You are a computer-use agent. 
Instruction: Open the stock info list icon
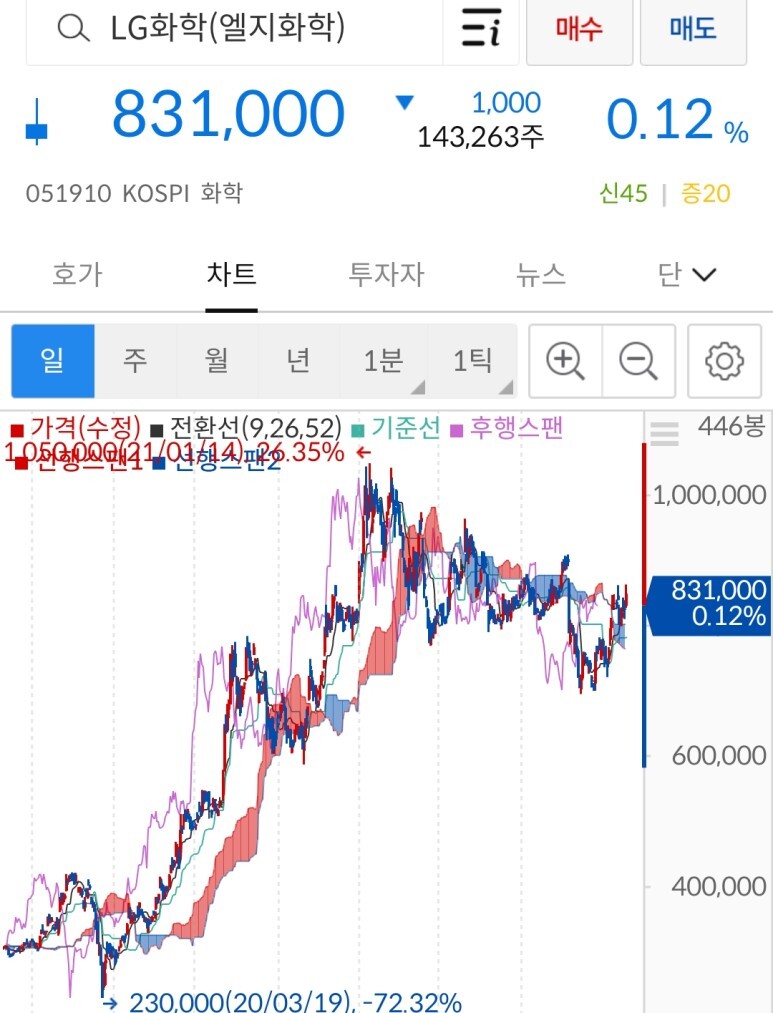pos(481,28)
